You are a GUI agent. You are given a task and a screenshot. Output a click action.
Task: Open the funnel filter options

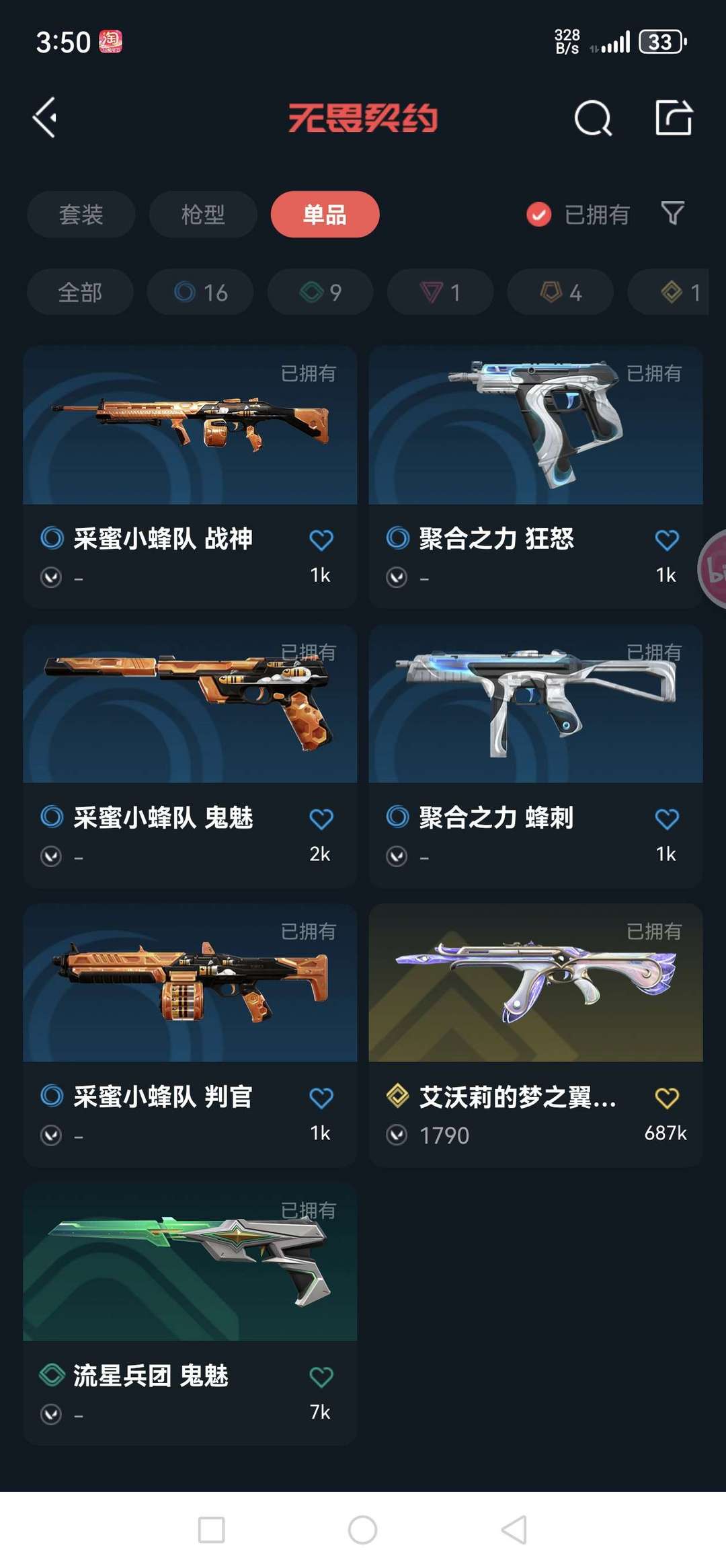(672, 214)
